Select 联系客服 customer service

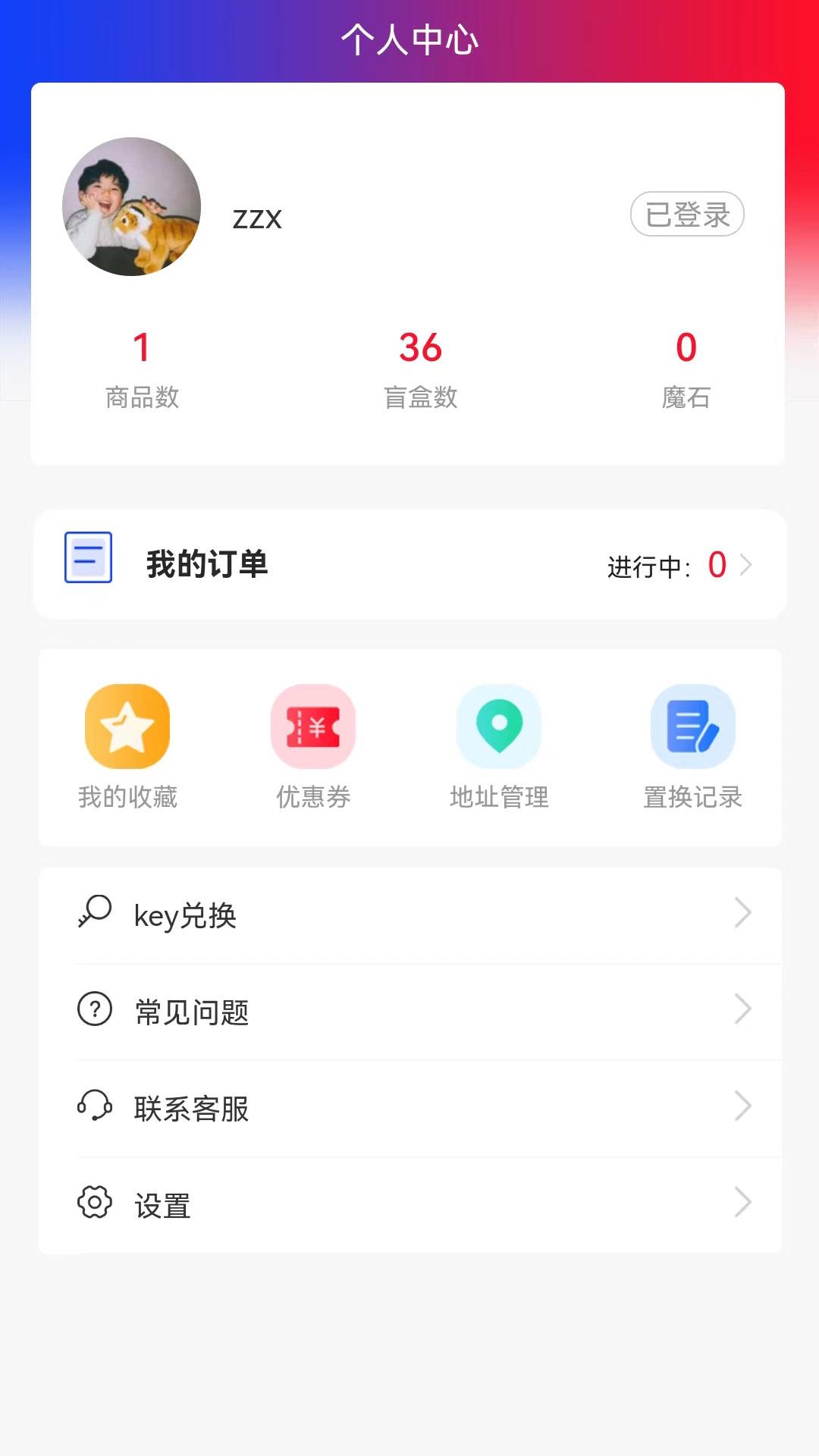click(409, 1108)
